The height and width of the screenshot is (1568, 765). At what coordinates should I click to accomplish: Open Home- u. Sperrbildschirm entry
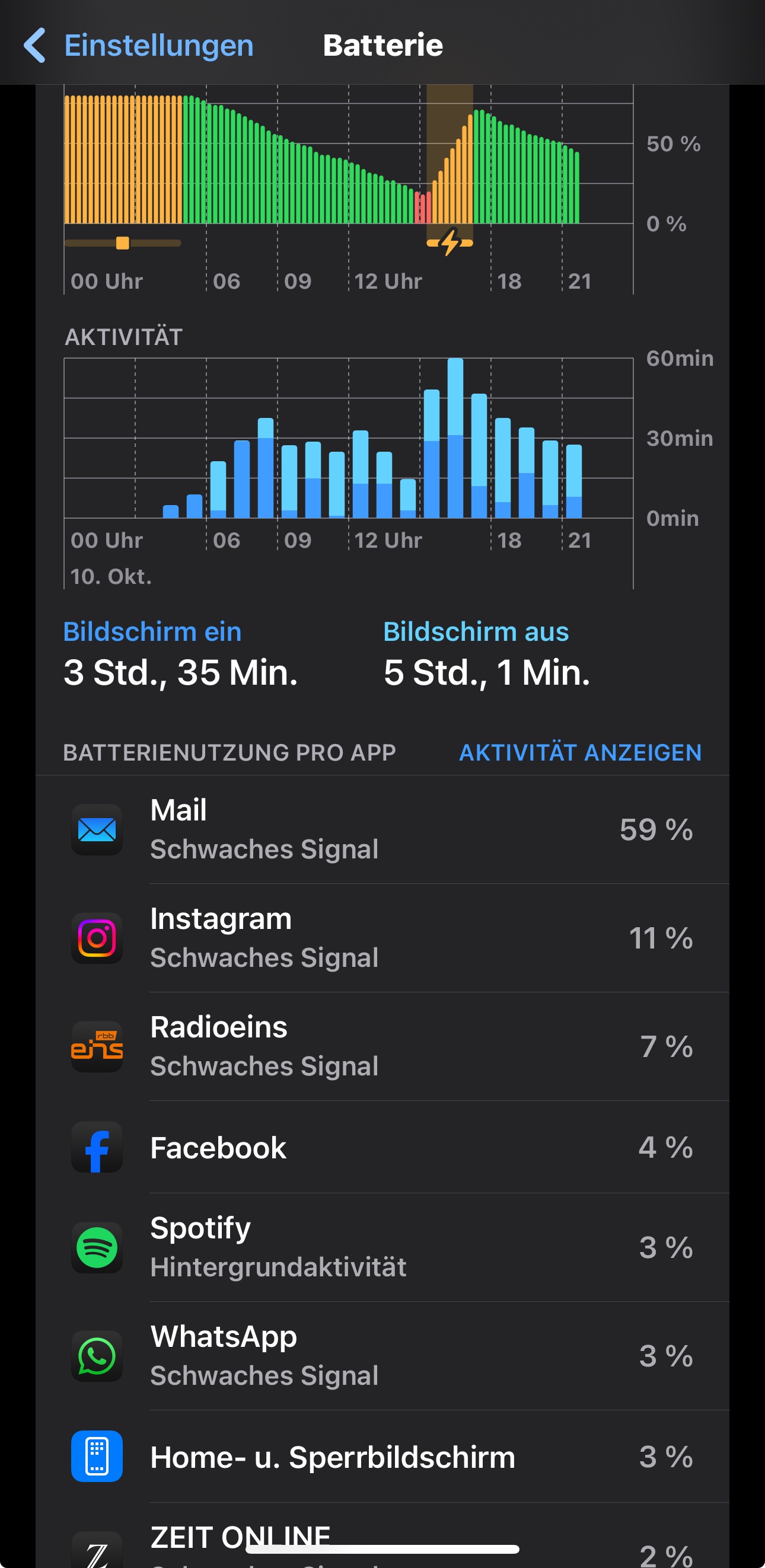click(383, 1457)
